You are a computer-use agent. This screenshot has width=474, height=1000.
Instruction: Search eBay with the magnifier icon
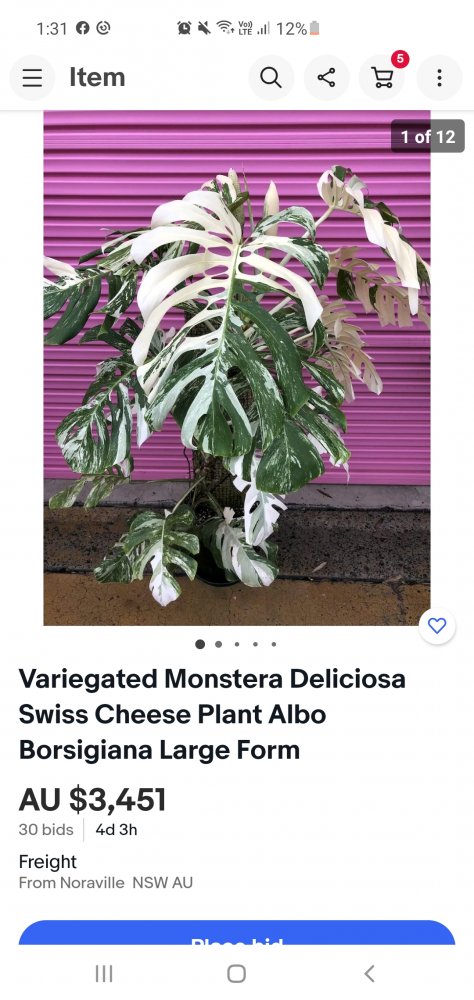tap(271, 78)
